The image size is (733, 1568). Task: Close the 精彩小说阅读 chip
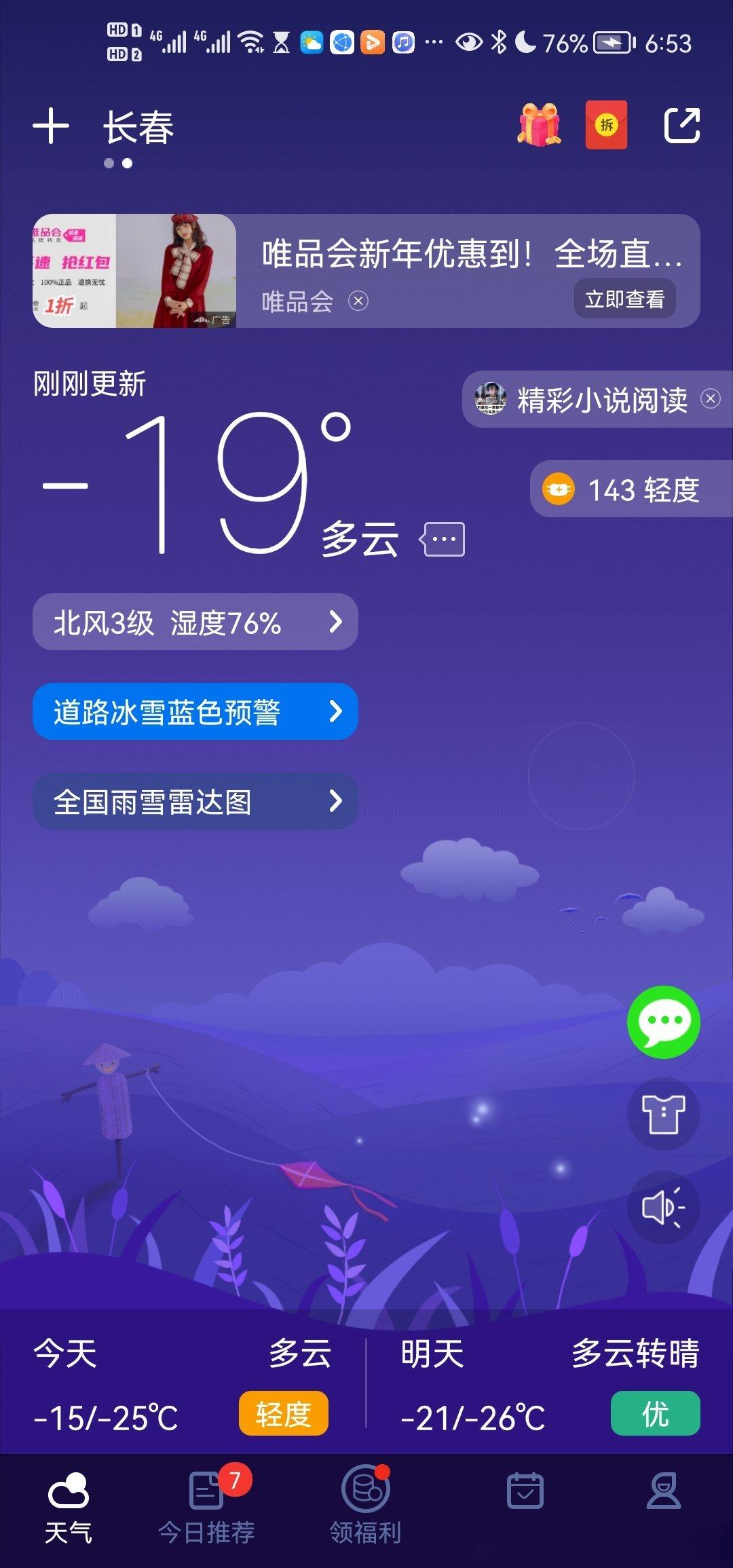click(711, 399)
